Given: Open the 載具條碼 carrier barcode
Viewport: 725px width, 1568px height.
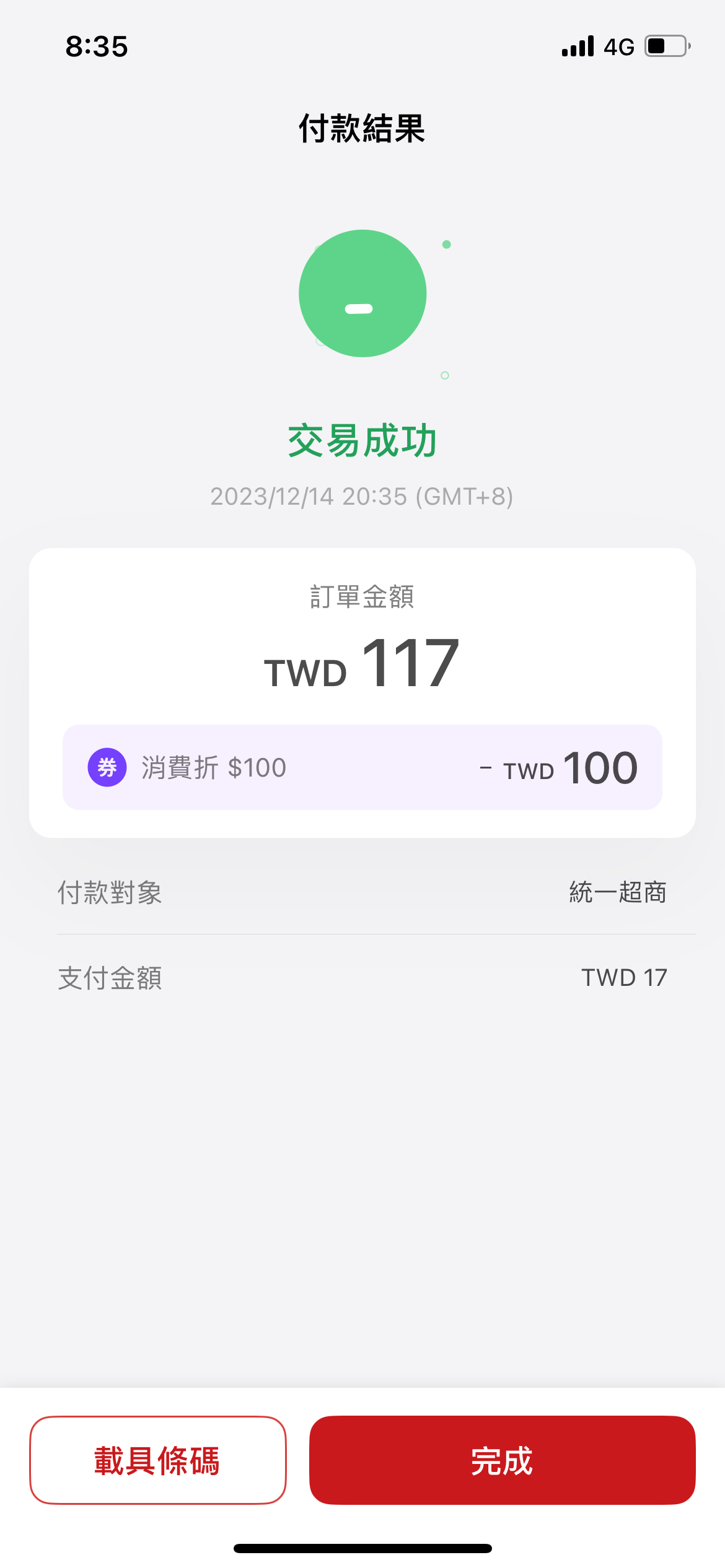Looking at the screenshot, I should [x=158, y=1460].
